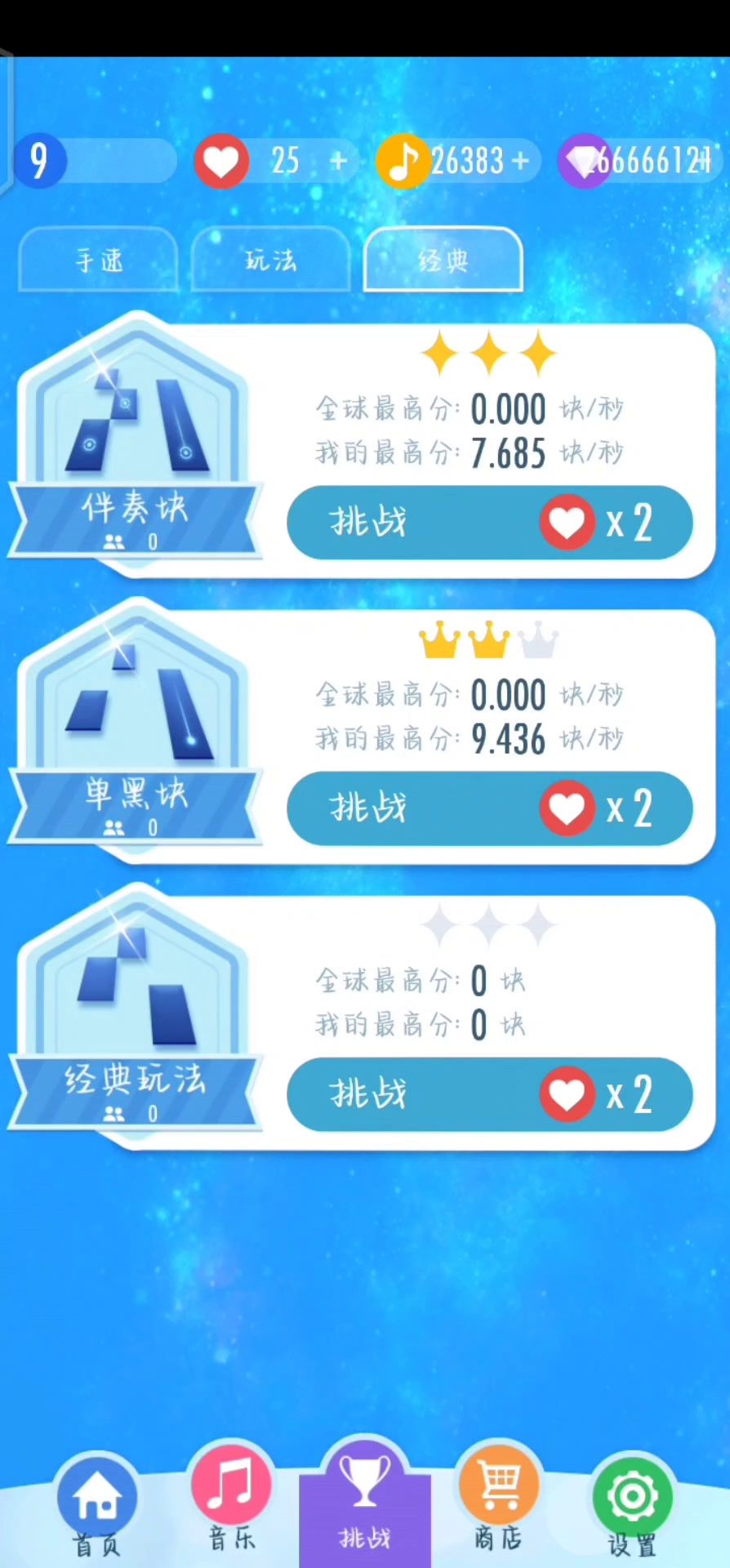This screenshot has width=730, height=1568.
Task: Start the 伴奏块 challenge
Action: tap(489, 523)
